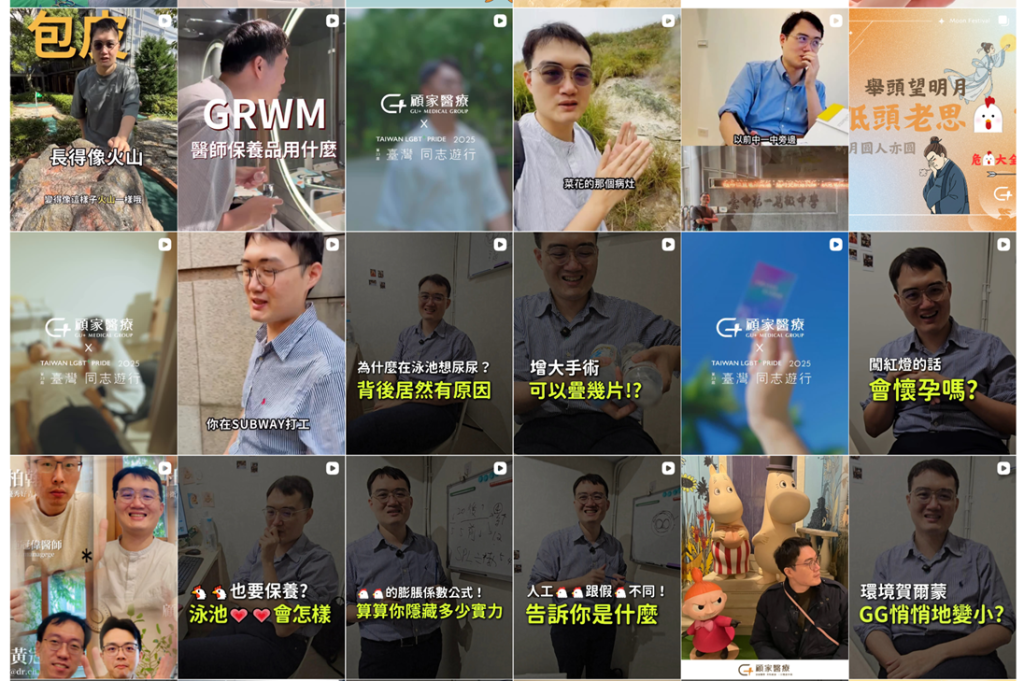Open the four-doctor collage post
The width and height of the screenshot is (1024, 681).
pyautogui.click(x=93, y=568)
